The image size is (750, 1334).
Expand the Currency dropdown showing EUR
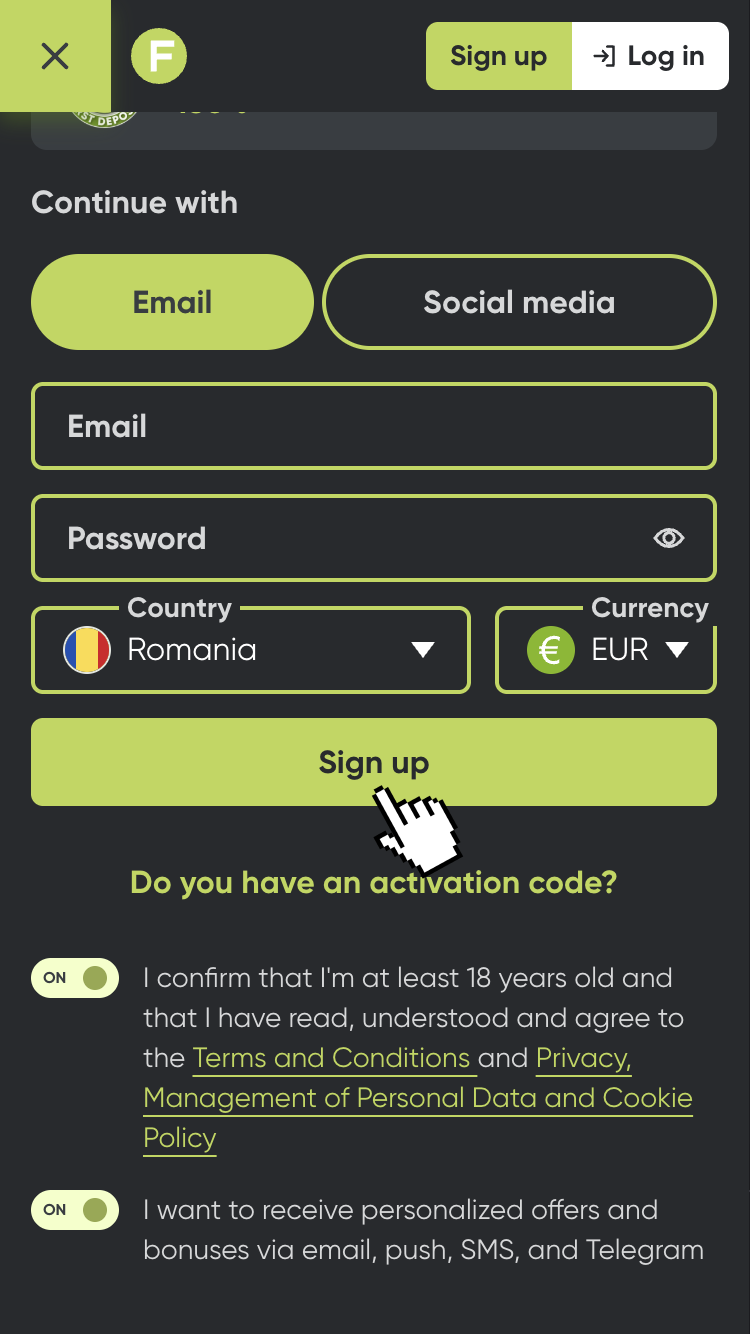(x=606, y=650)
